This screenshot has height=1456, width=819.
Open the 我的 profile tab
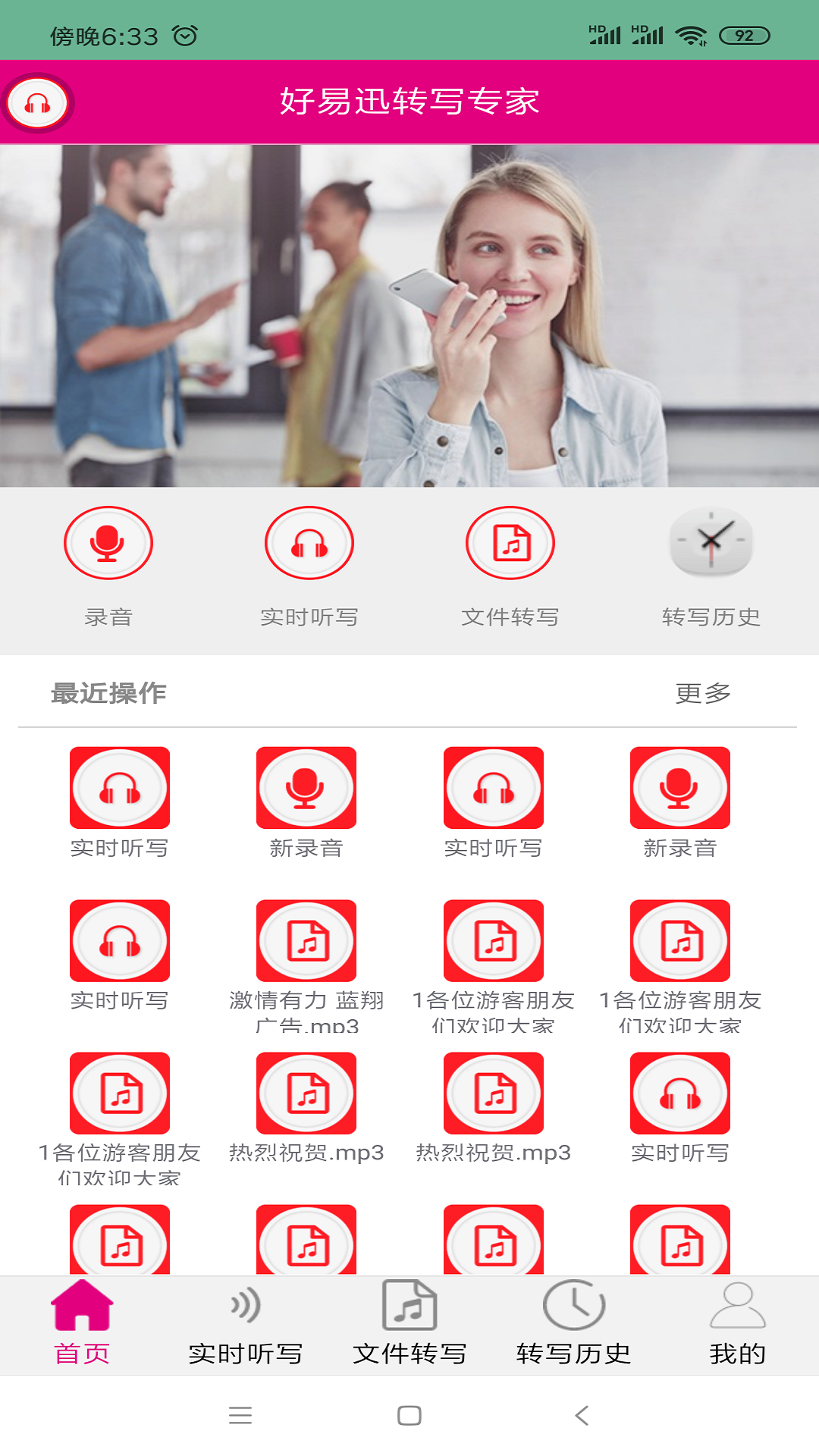(737, 1323)
